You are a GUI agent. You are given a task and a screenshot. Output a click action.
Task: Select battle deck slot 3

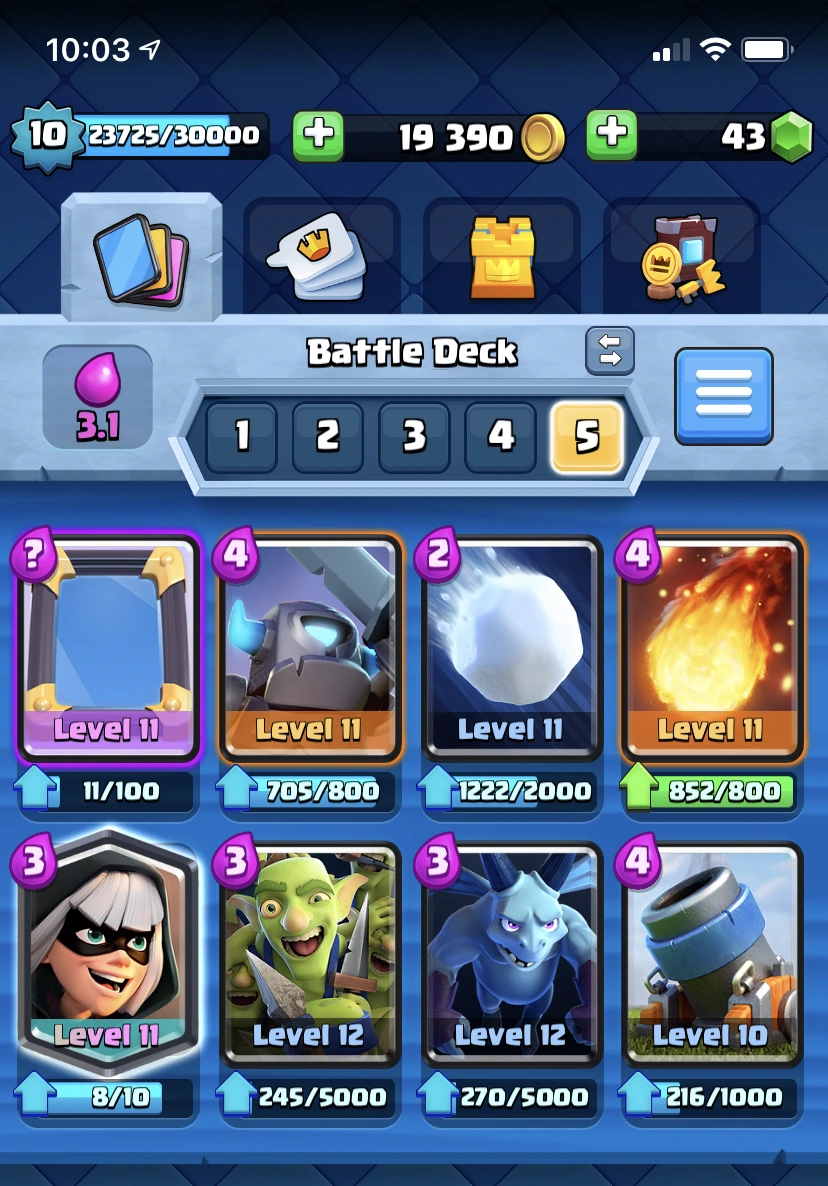pyautogui.click(x=413, y=437)
